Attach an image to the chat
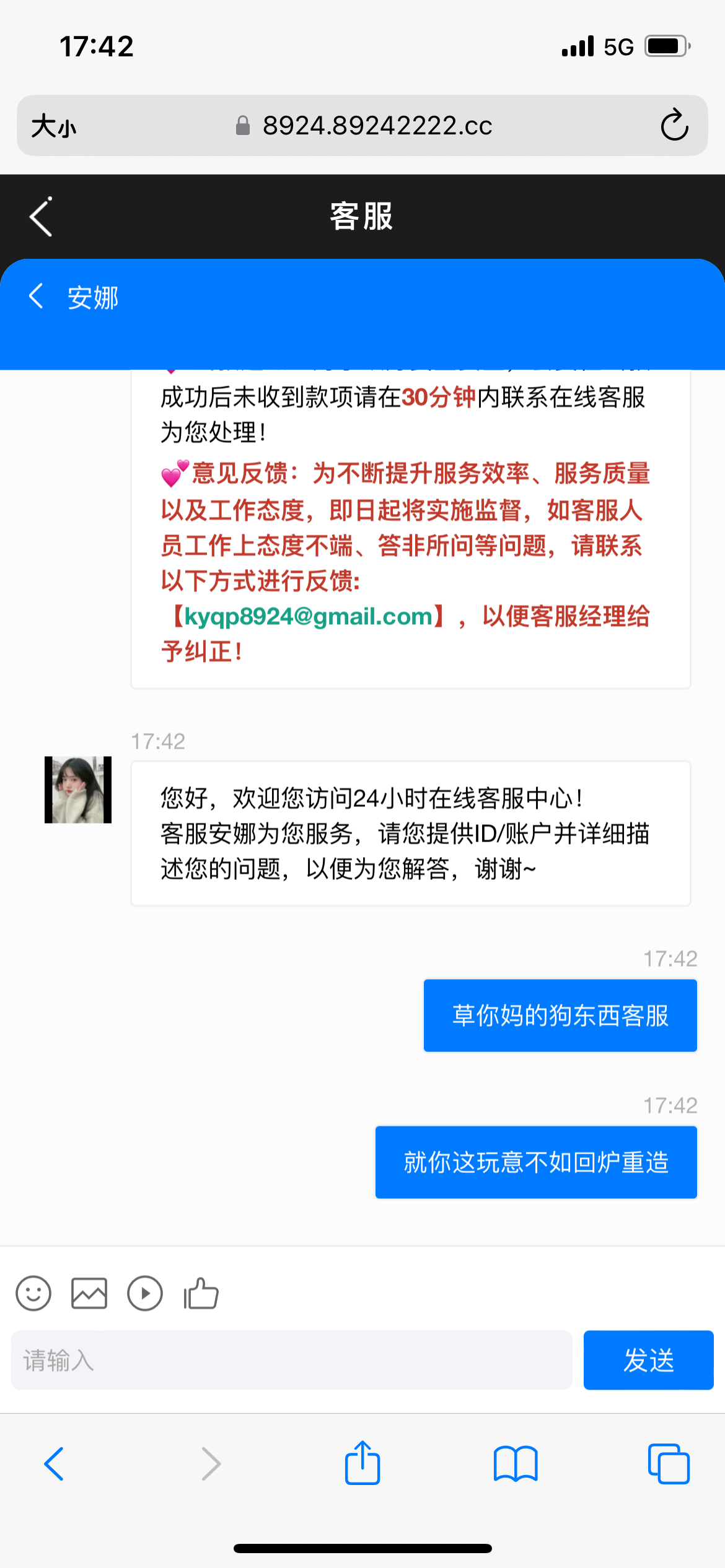The width and height of the screenshot is (725, 1568). tap(89, 1294)
